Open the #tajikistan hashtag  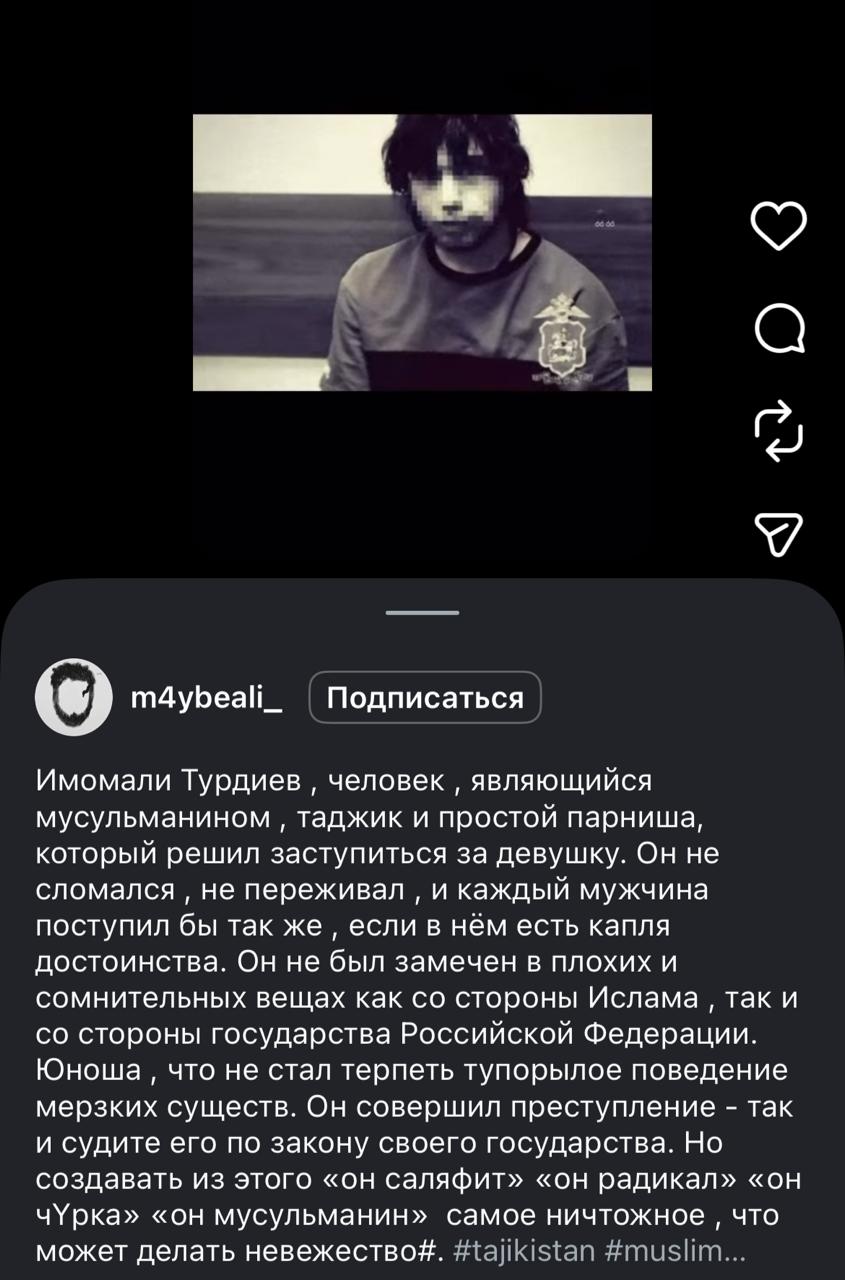pos(524,1250)
